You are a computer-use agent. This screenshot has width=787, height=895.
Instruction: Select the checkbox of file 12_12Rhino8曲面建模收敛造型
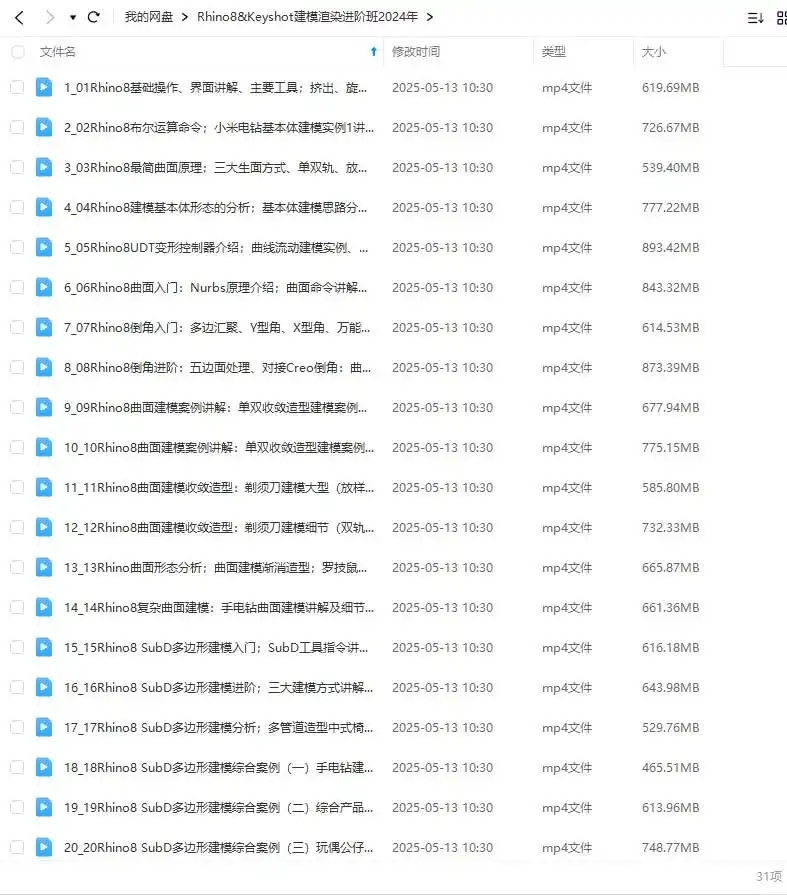click(x=15, y=527)
